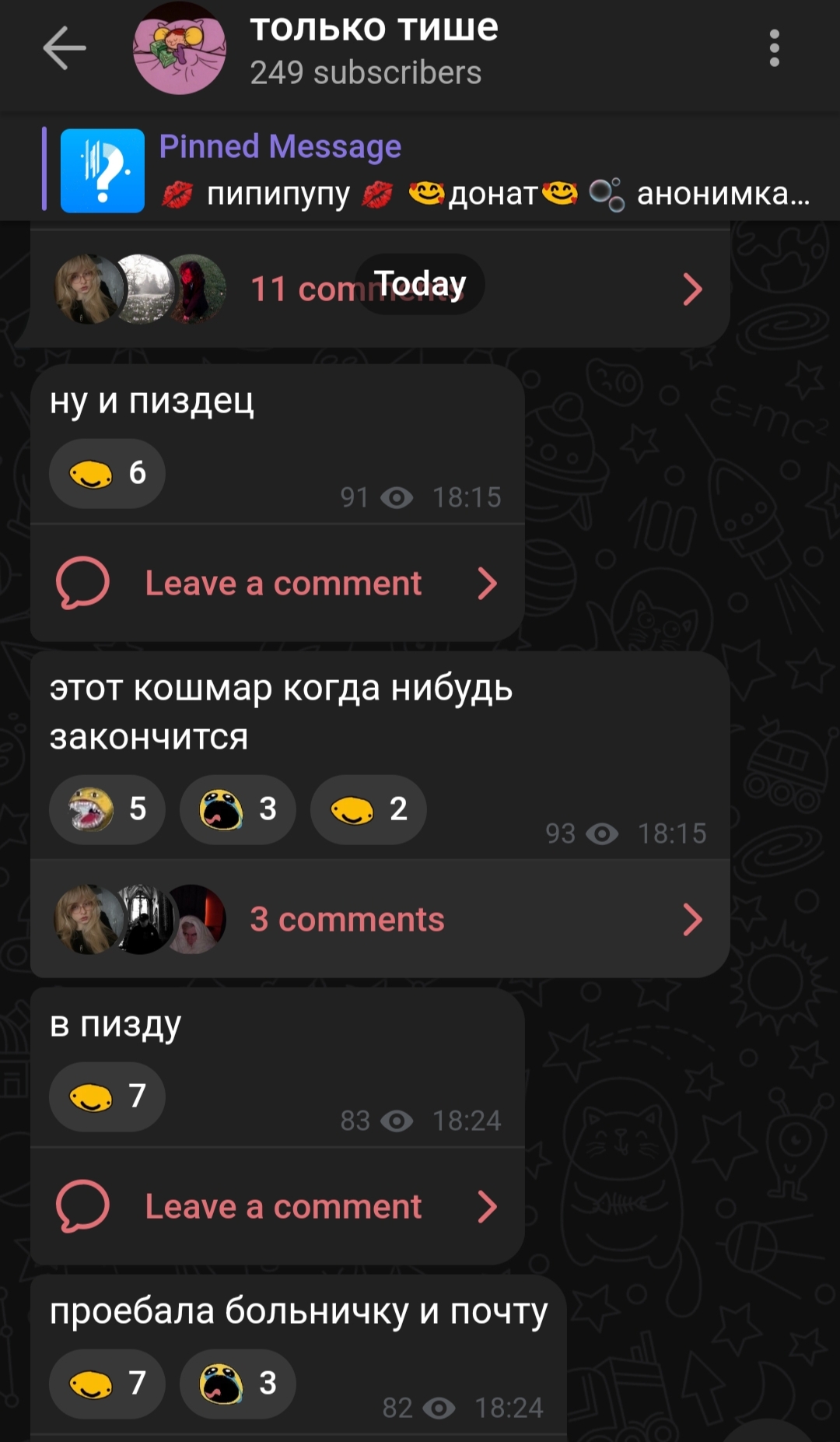Image resolution: width=840 pixels, height=1442 pixels.
Task: Tap the reaction counting 7 on 'проебала больничку'
Action: pos(107,1383)
